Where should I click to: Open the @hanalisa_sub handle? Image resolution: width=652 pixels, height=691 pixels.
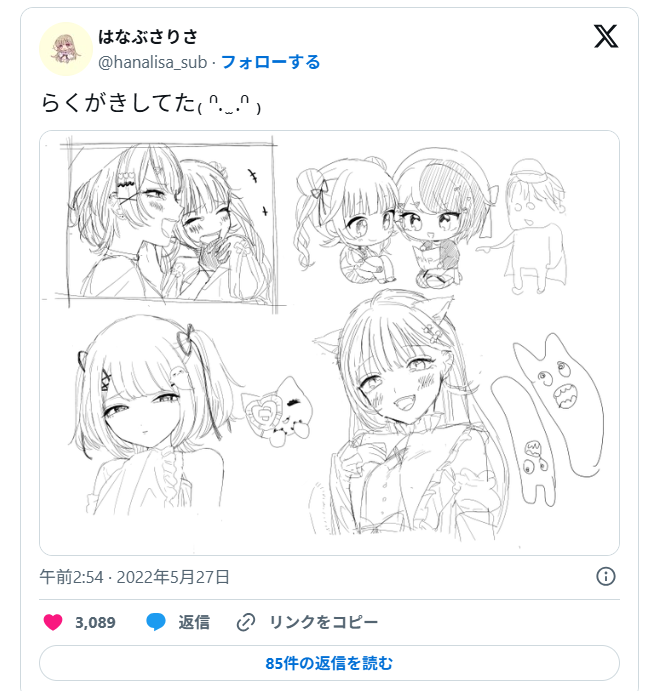(152, 62)
